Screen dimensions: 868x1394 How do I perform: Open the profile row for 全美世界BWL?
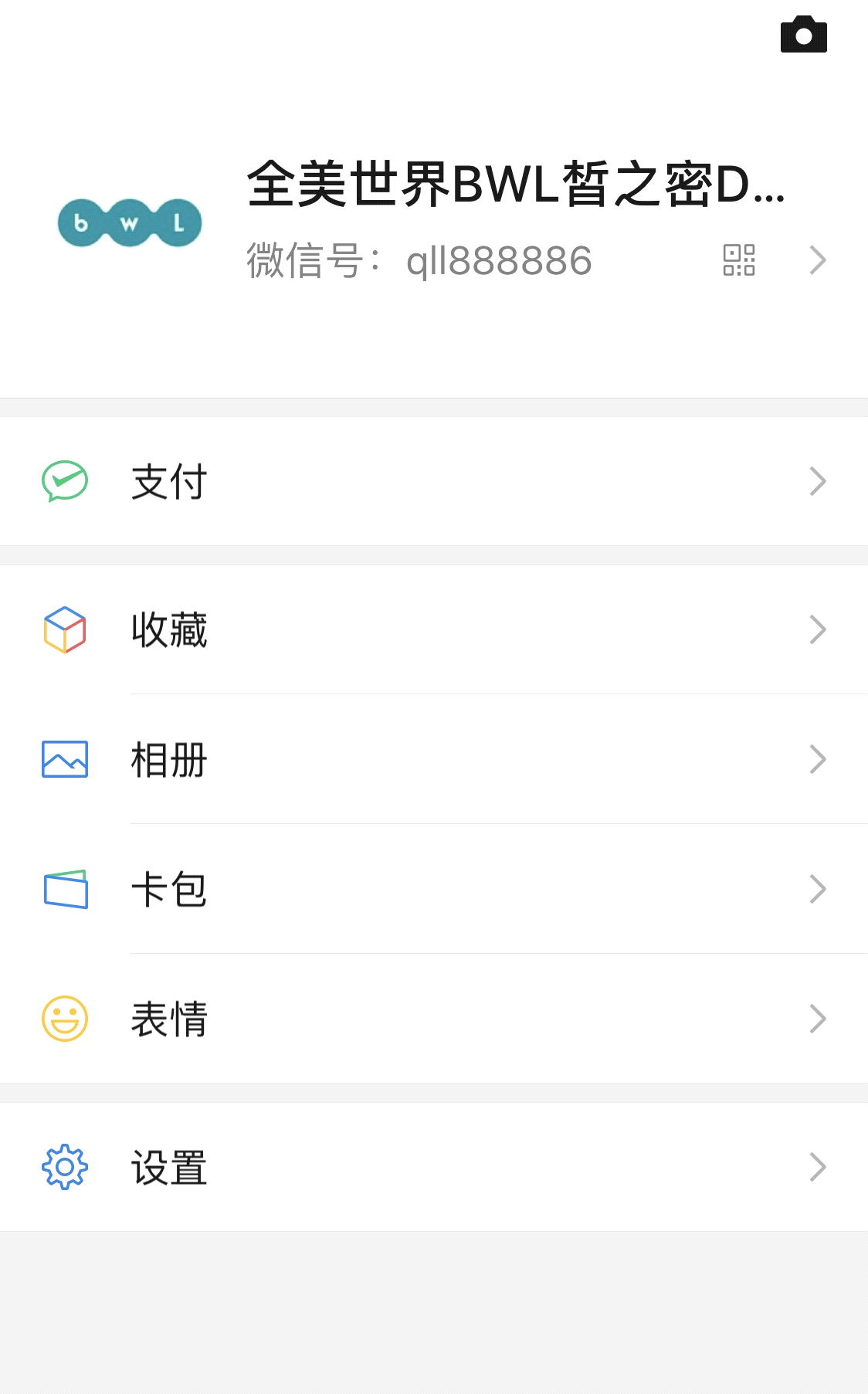[434, 224]
